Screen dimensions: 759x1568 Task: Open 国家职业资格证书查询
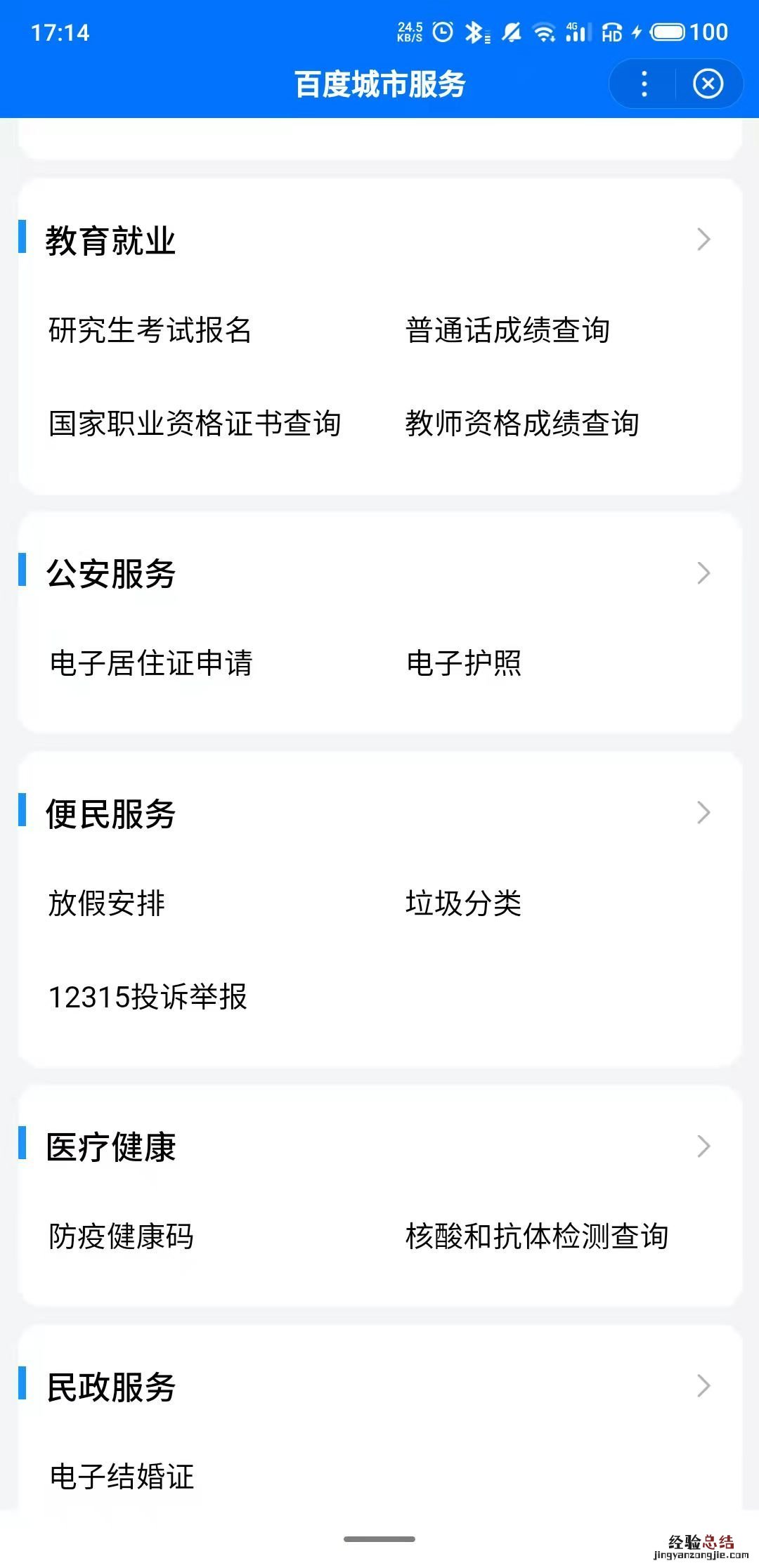[x=195, y=424]
